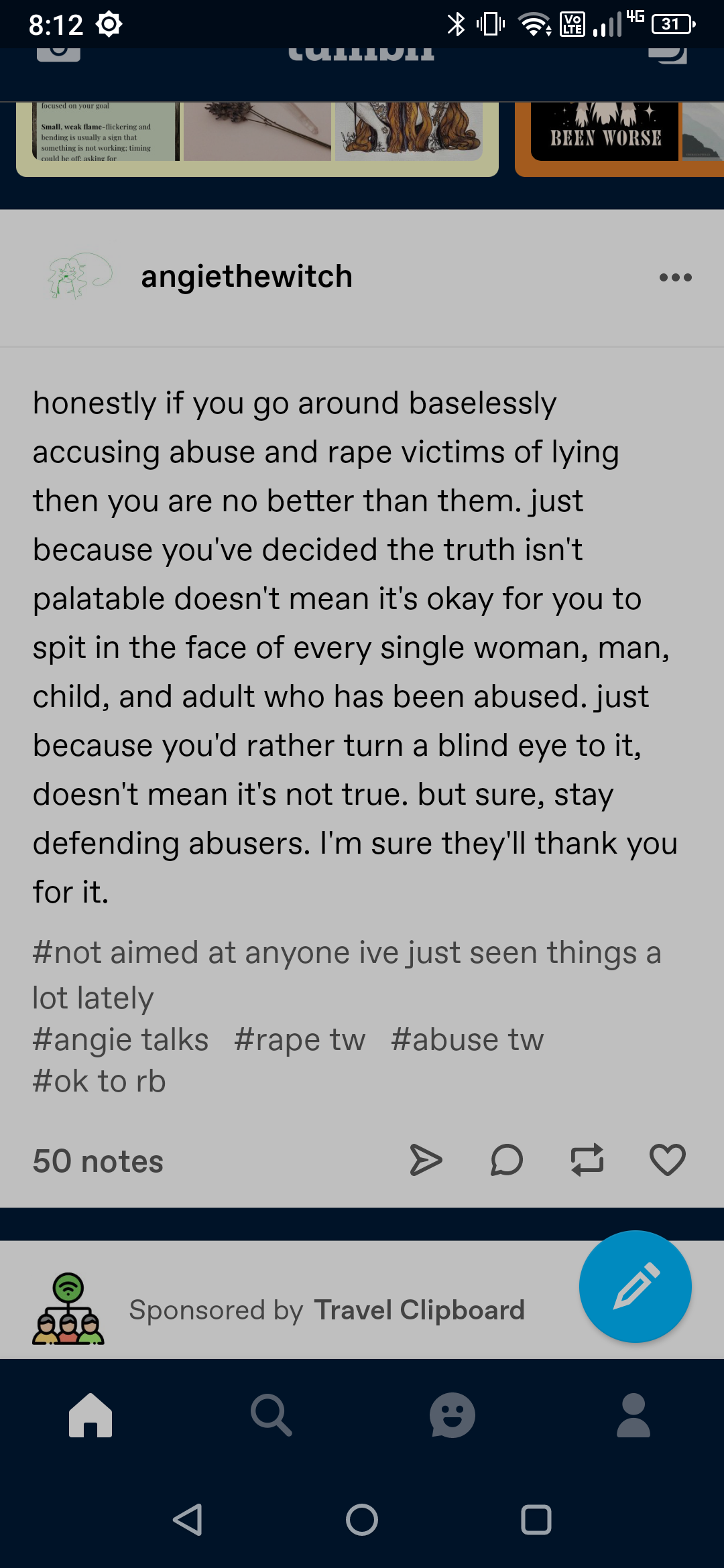724x1568 pixels.
Task: Open the #abuse tw tag
Action: click(467, 1040)
